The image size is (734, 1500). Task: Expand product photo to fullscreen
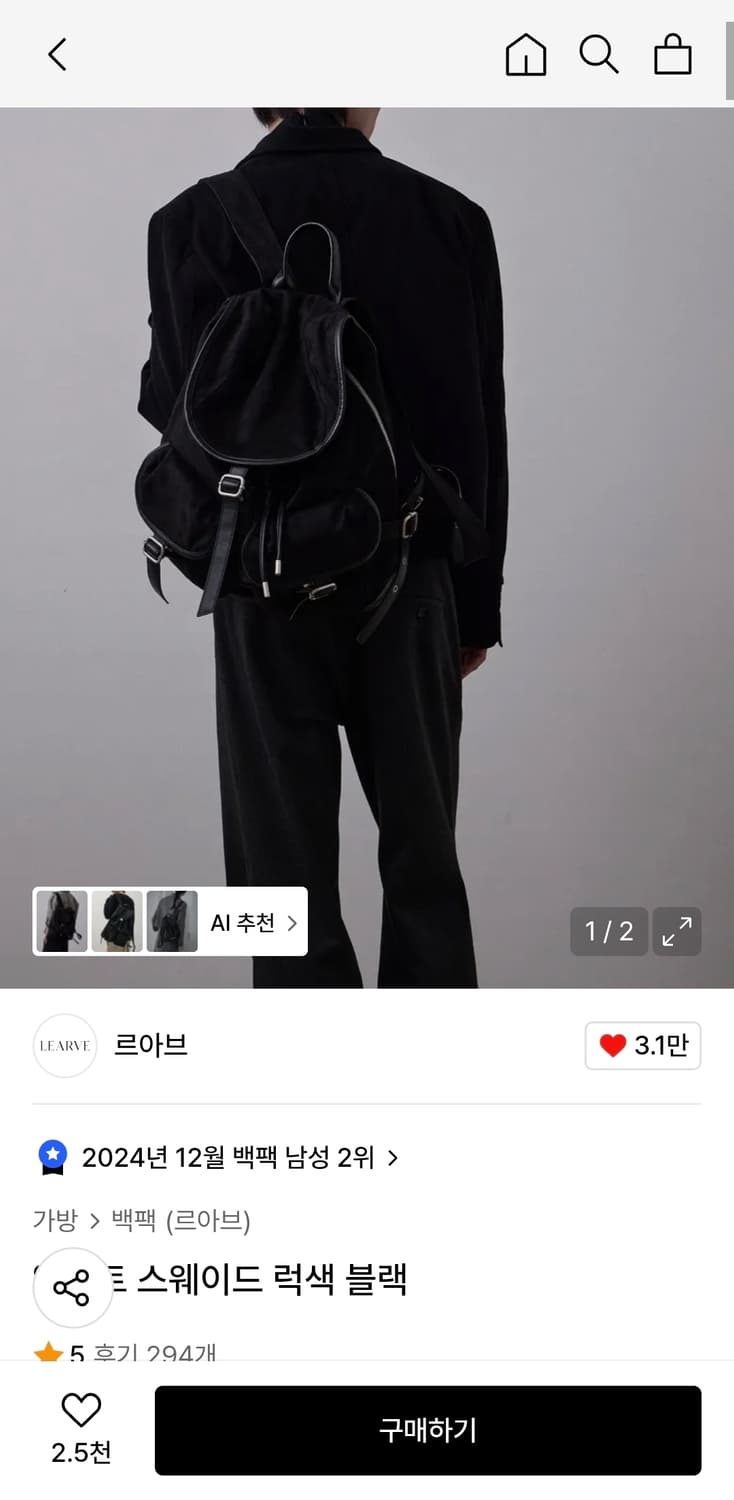(677, 931)
